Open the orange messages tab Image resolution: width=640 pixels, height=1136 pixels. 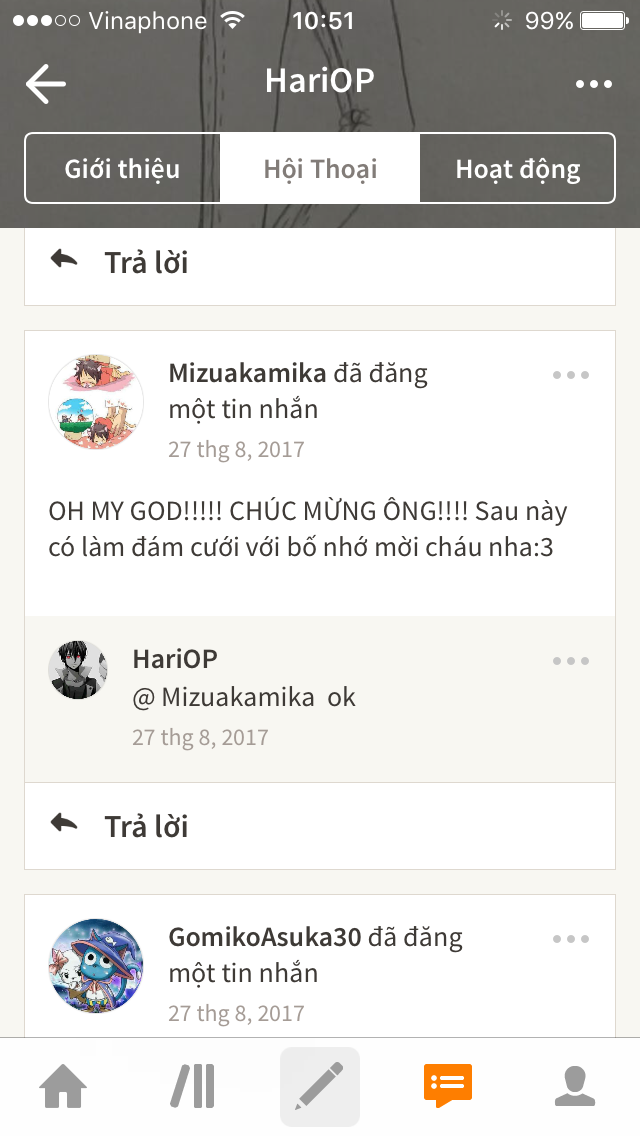pos(447,1086)
